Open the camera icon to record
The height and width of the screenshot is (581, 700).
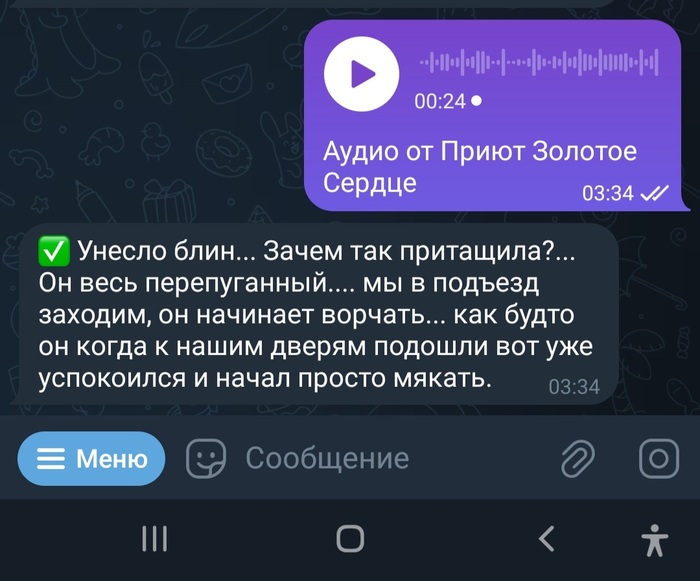pos(658,459)
